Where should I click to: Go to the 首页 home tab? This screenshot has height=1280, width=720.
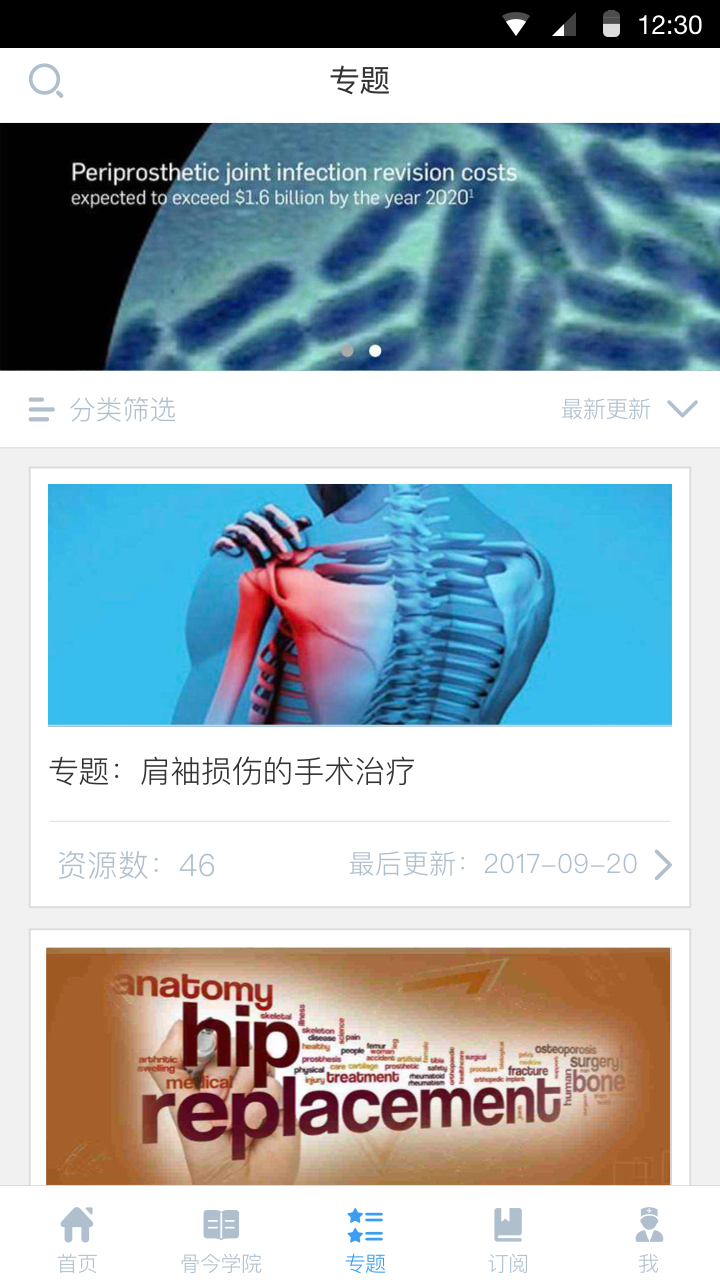click(77, 1238)
